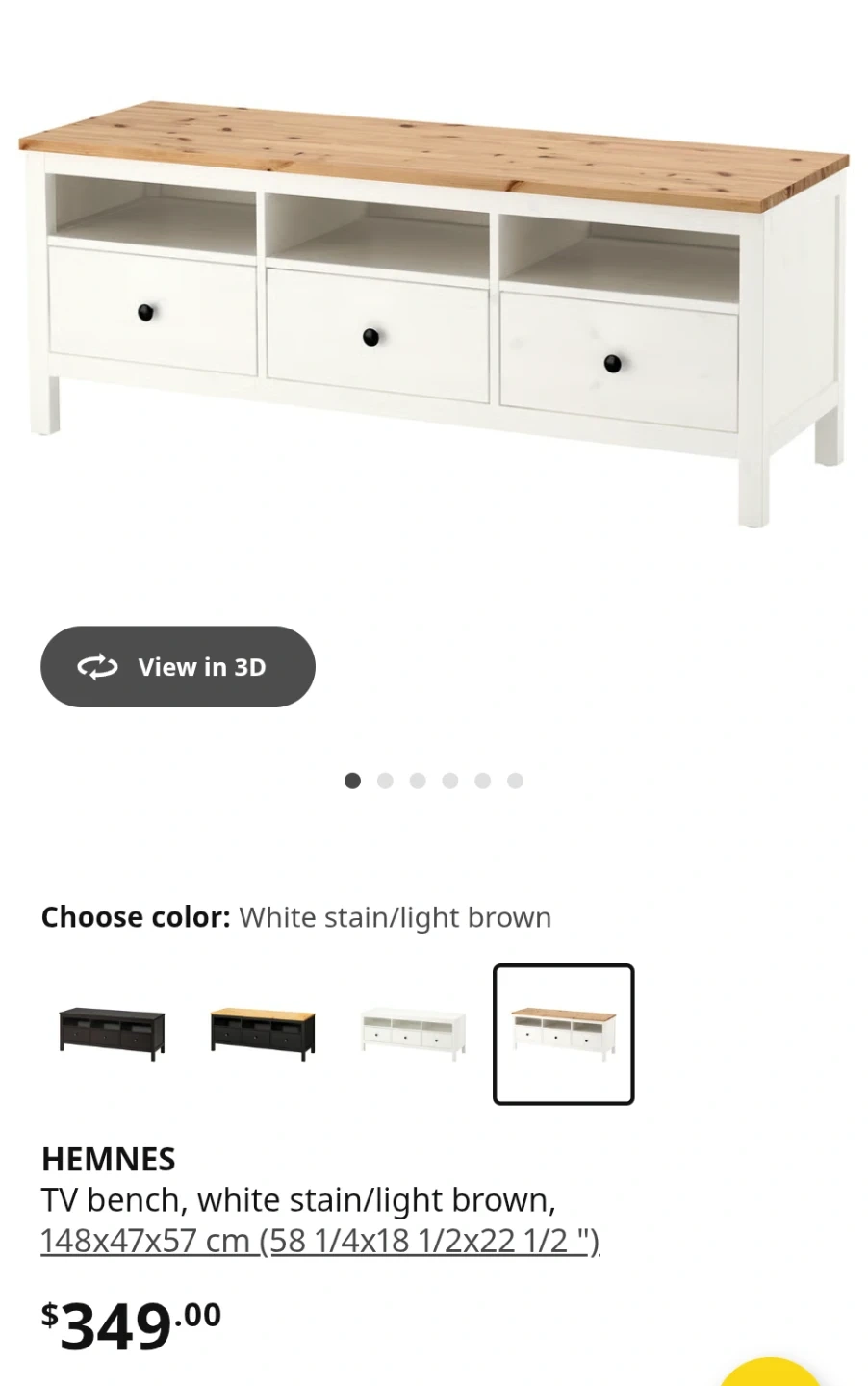Jump to the second image indicator dot
Viewport: 868px width, 1386px height.
pyautogui.click(x=385, y=781)
